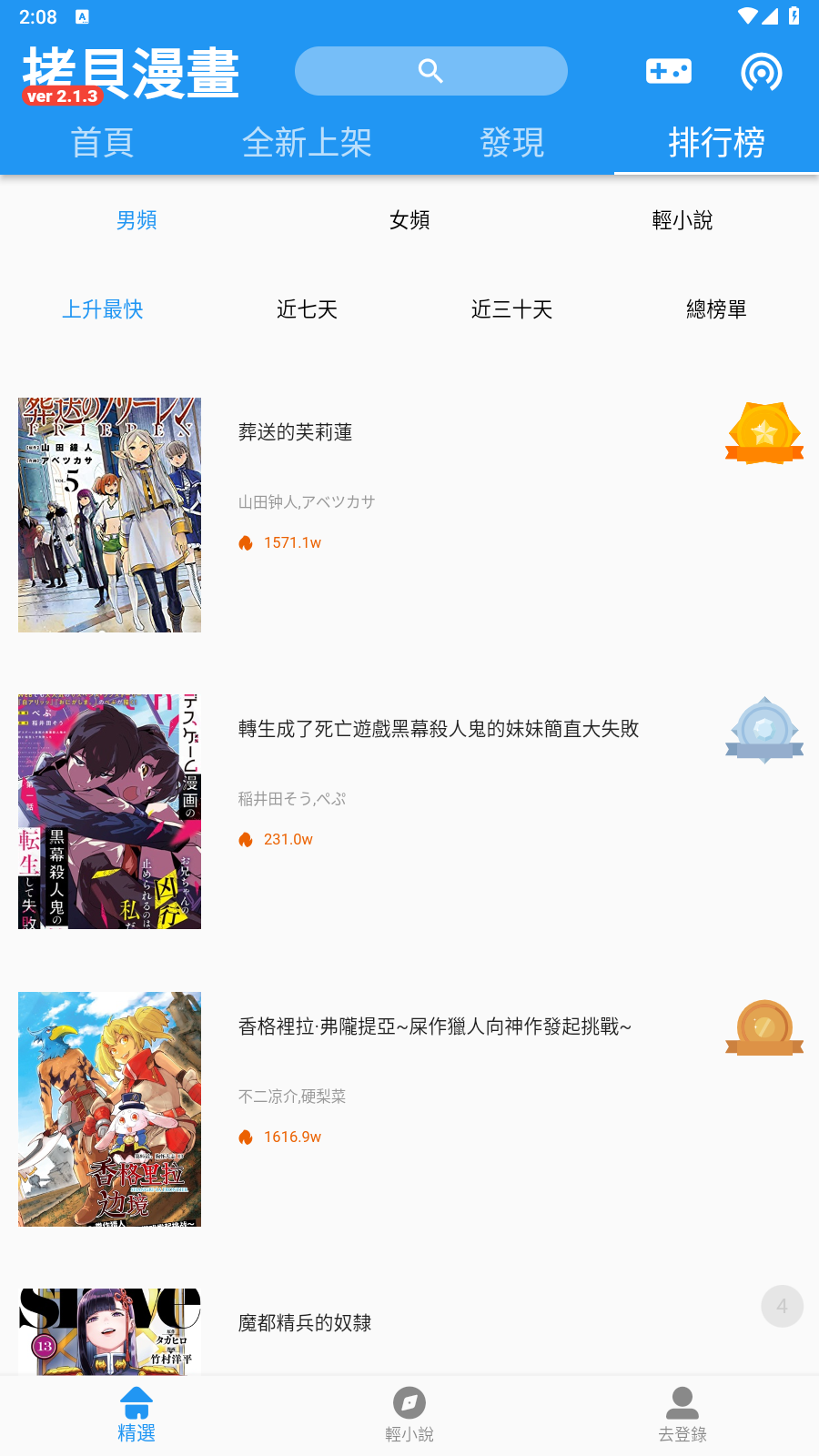Image resolution: width=819 pixels, height=1456 pixels.
Task: Open the broadcast signal icon
Action: (x=761, y=72)
